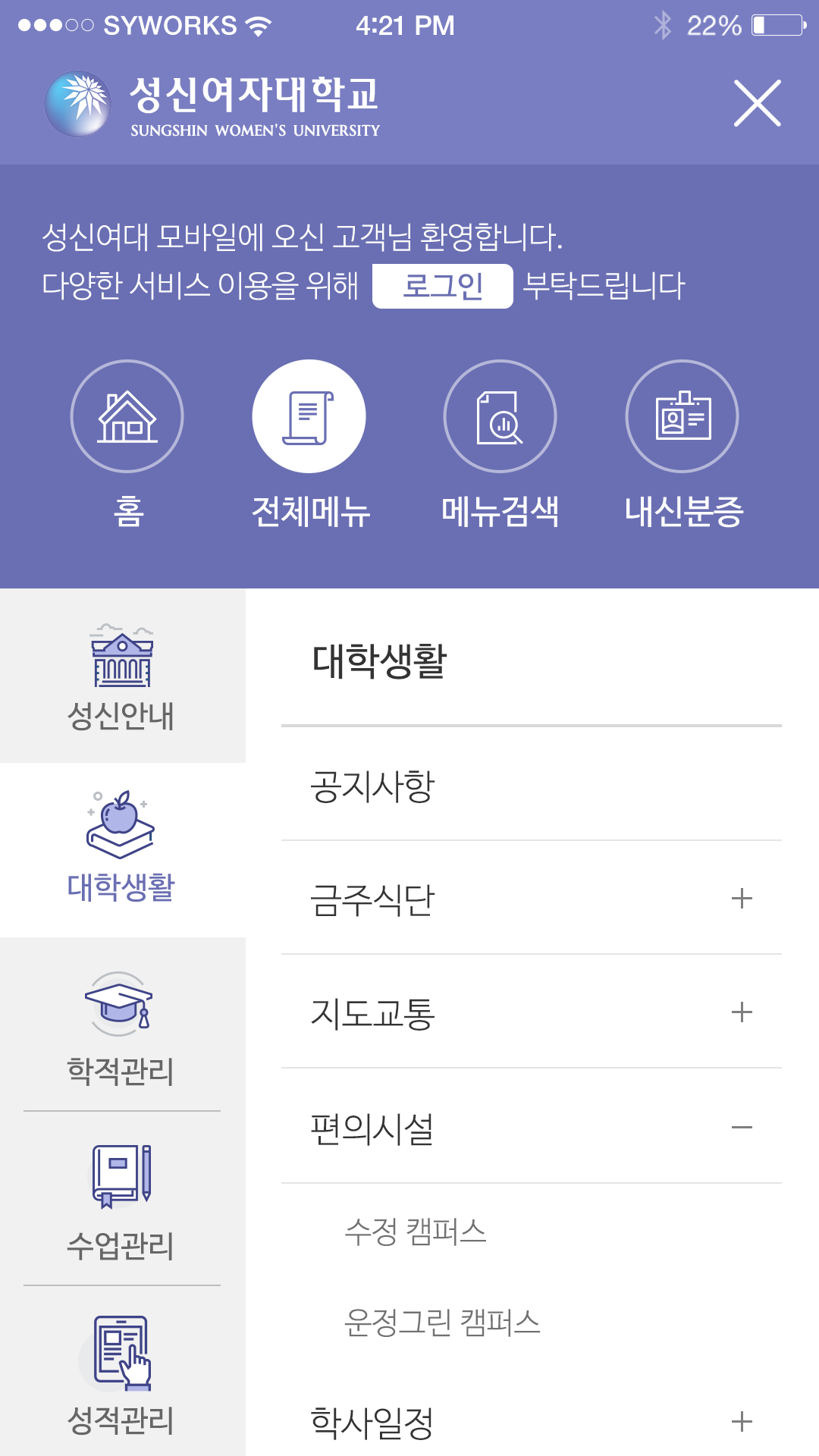
Task: Switch to 학적관리 category
Action: [x=121, y=1025]
